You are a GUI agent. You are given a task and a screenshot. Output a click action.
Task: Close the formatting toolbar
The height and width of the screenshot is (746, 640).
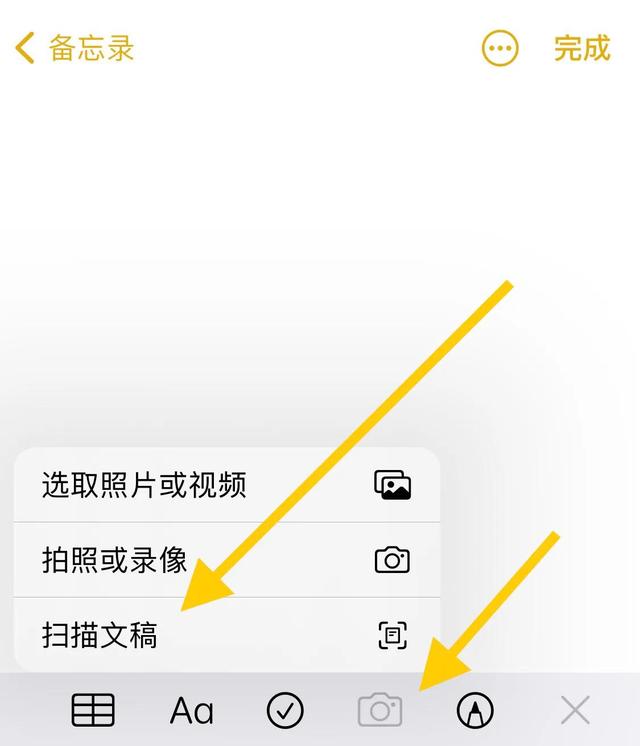click(x=575, y=711)
